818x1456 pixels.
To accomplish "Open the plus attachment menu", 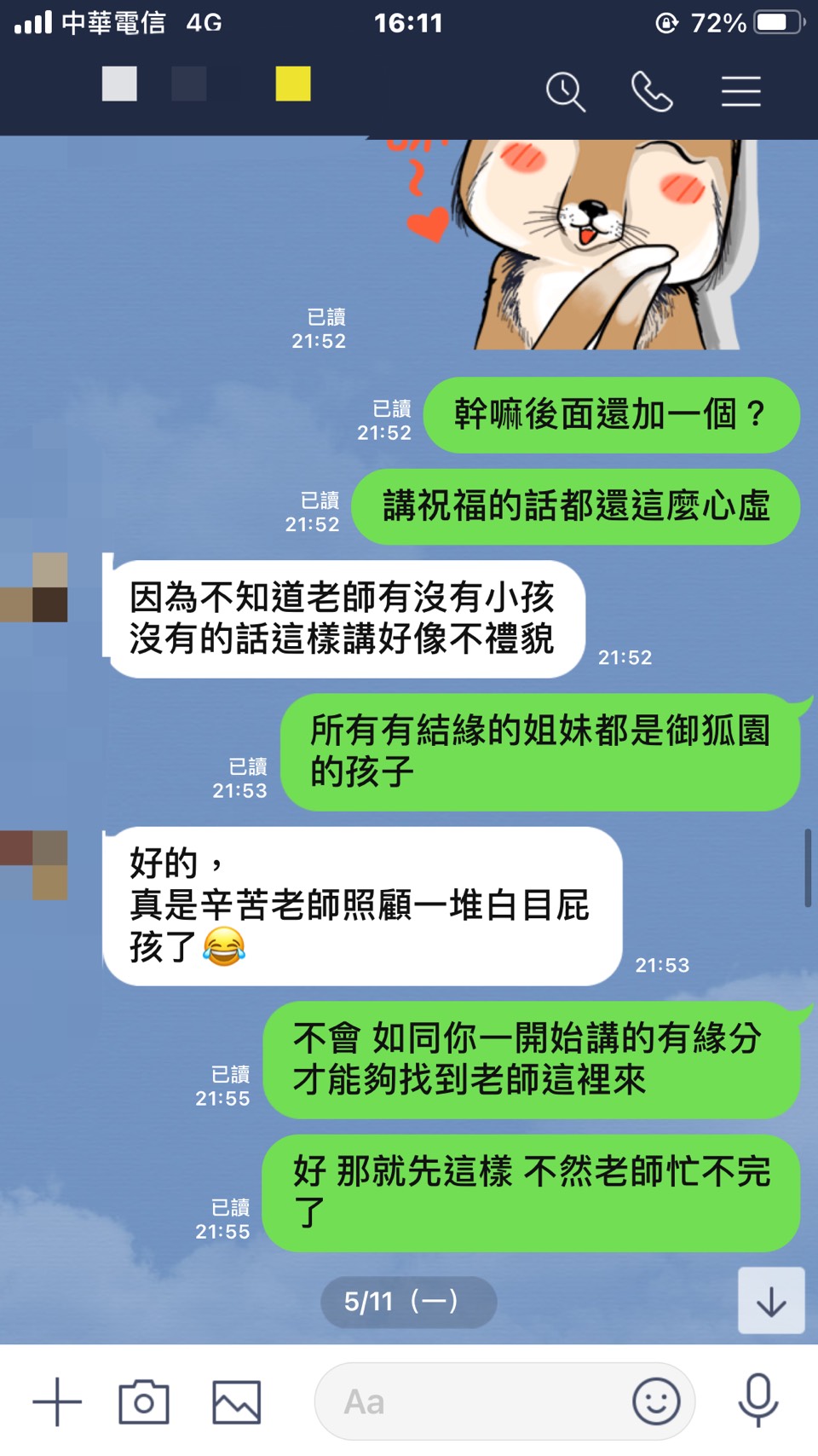I will 57,1401.
